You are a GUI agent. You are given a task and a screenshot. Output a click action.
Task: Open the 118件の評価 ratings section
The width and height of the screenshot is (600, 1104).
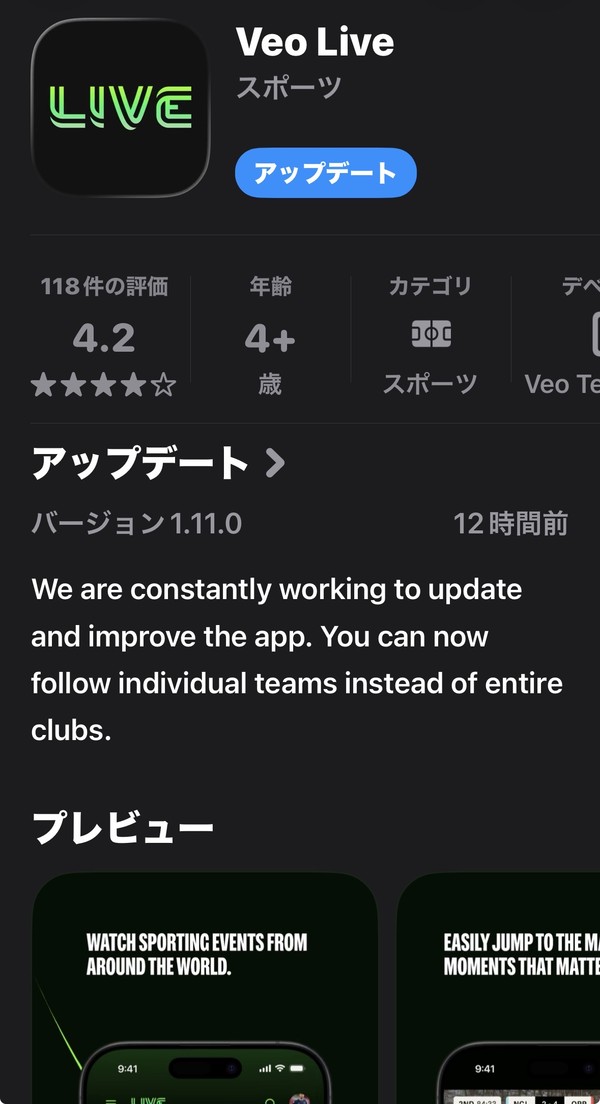click(104, 337)
